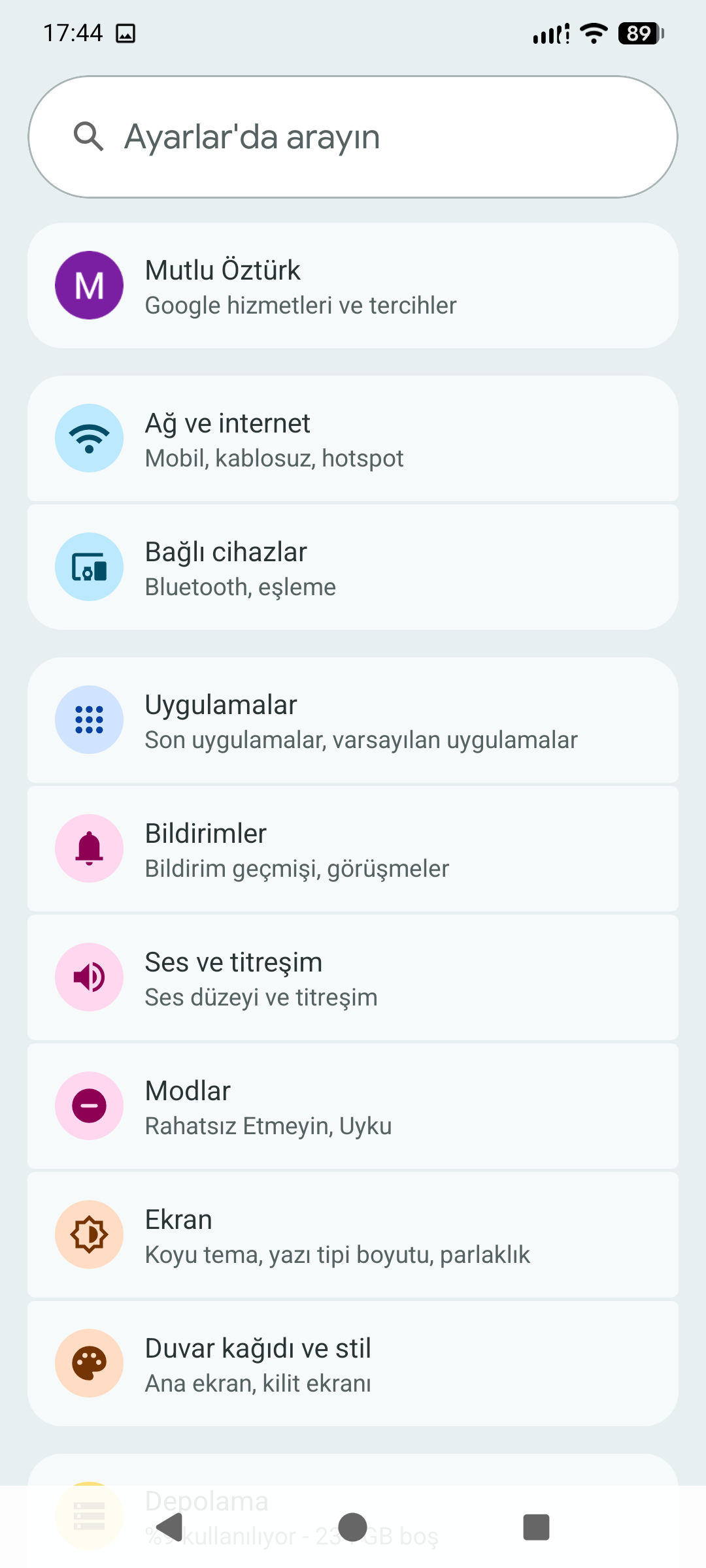The width and height of the screenshot is (706, 1568).
Task: Open Modlar for Rahatsız Etmeyin
Action: 353,1107
